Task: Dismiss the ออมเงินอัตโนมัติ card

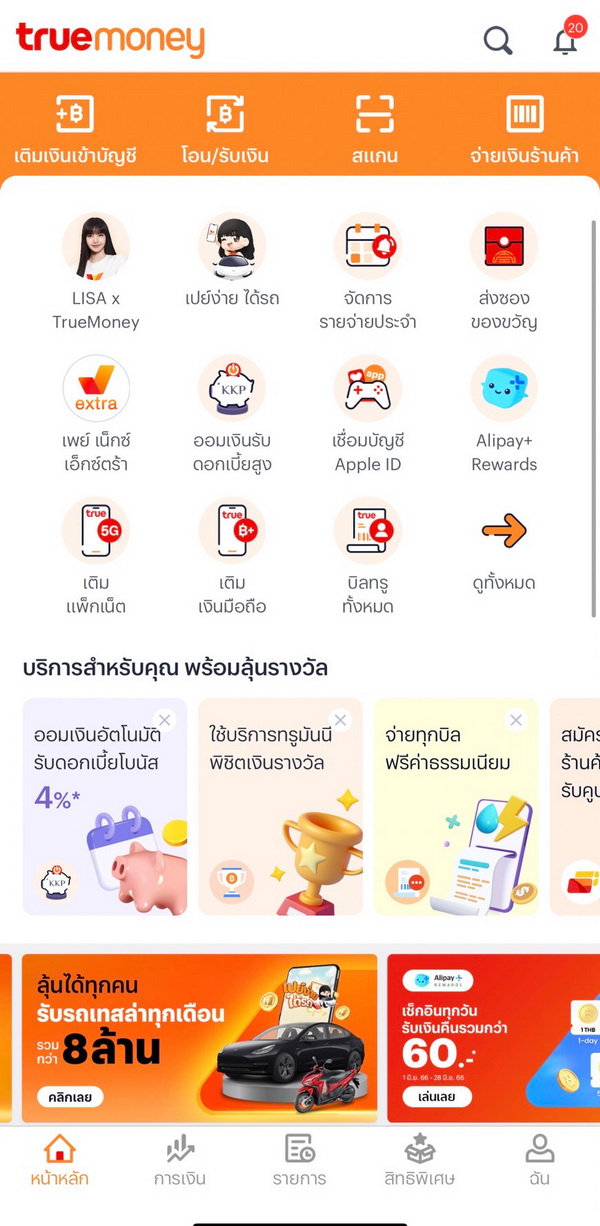Action: [x=165, y=720]
